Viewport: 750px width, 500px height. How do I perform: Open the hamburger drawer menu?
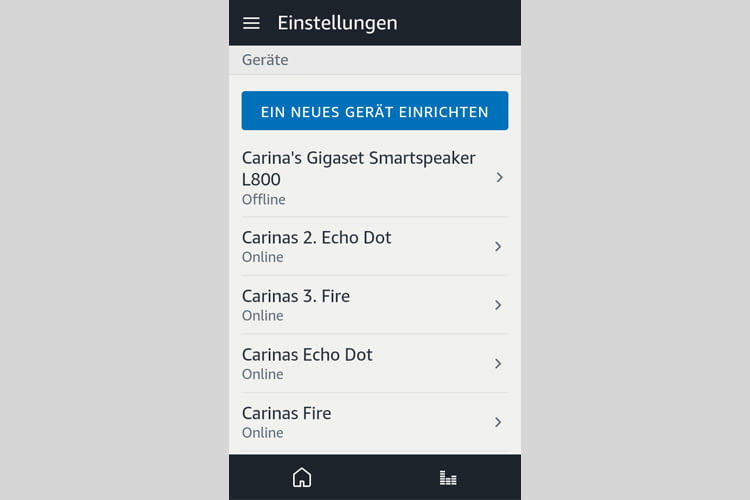click(251, 23)
